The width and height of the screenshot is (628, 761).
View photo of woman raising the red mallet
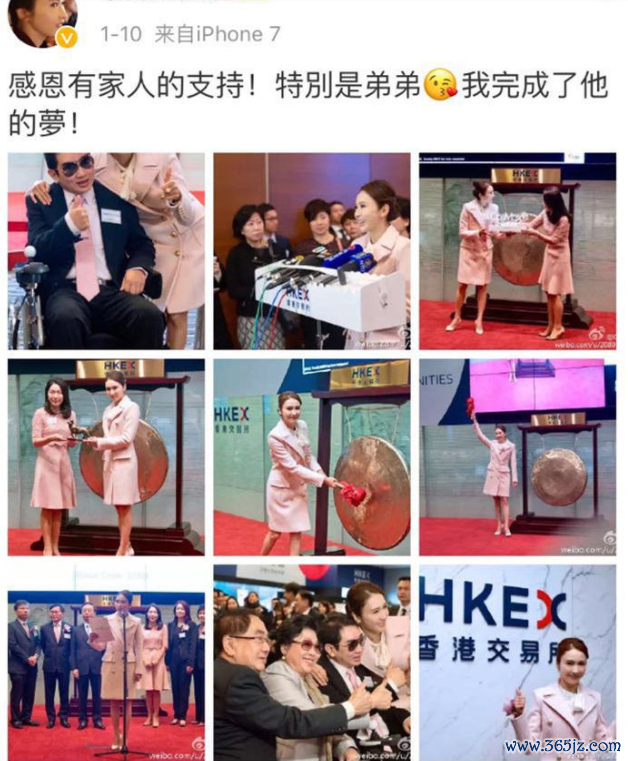point(517,457)
